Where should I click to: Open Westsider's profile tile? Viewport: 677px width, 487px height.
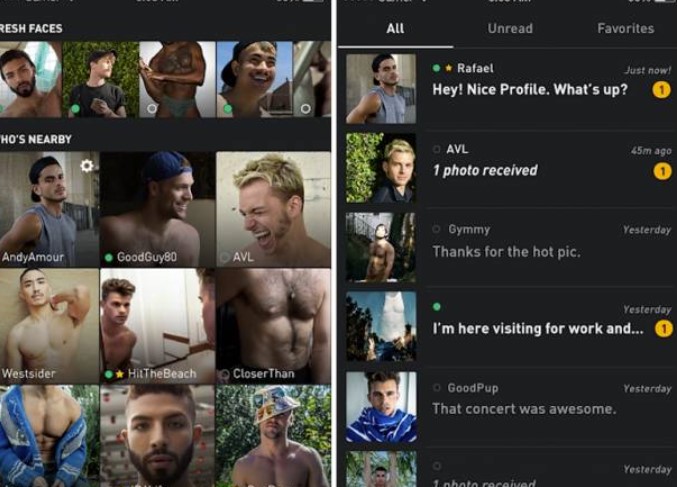point(48,325)
